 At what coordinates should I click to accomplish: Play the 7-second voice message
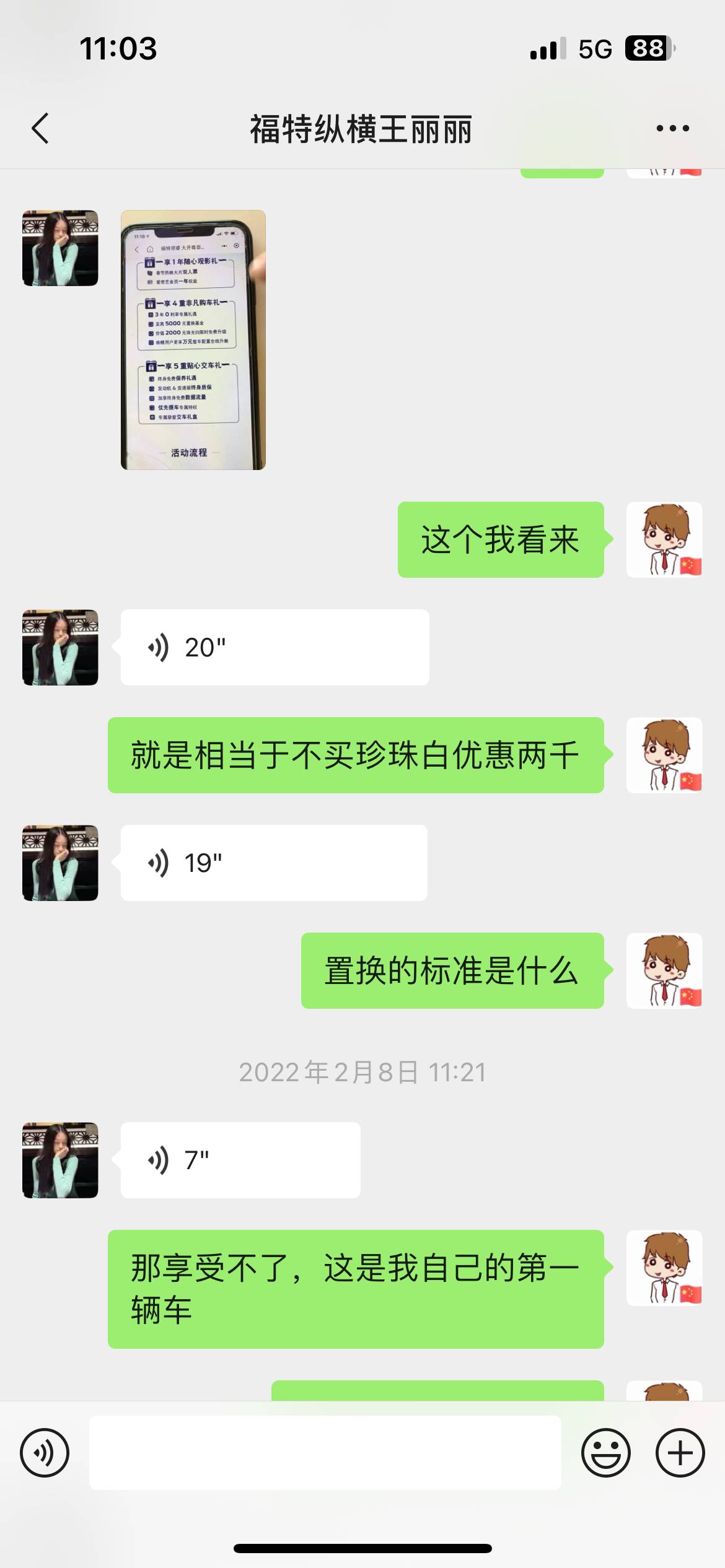point(240,1160)
